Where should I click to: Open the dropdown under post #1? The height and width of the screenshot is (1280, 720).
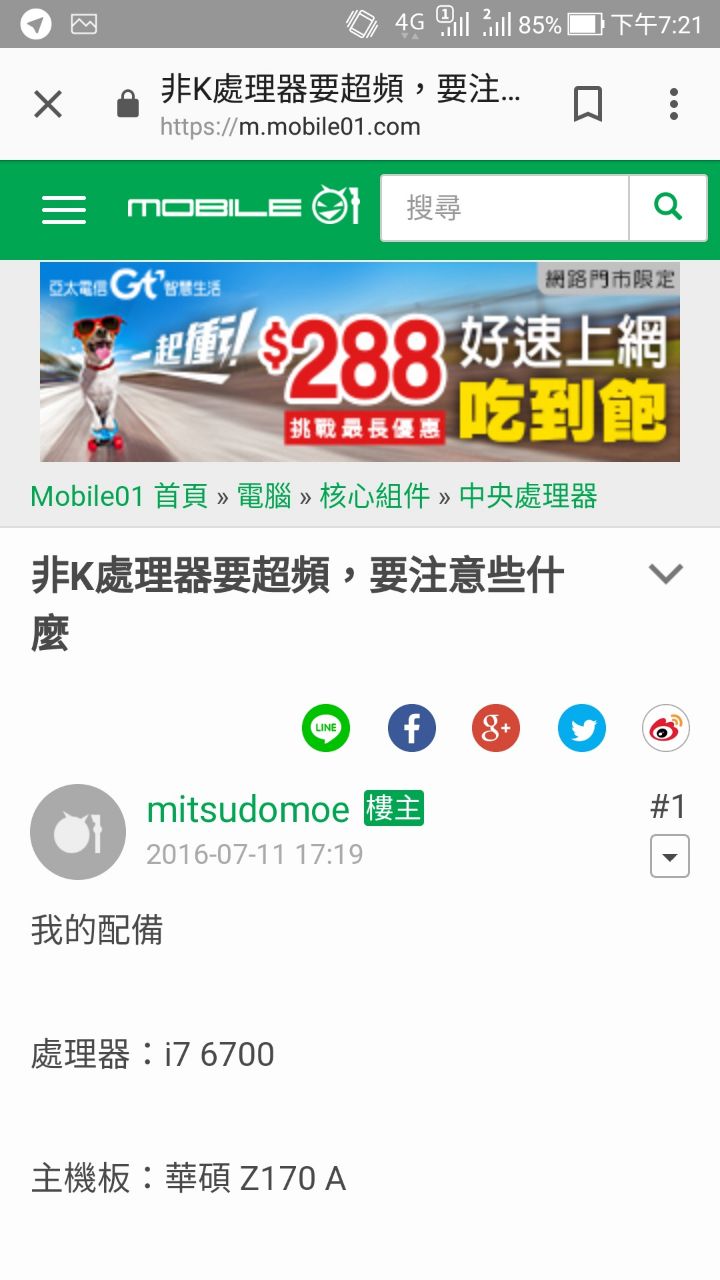tap(670, 857)
